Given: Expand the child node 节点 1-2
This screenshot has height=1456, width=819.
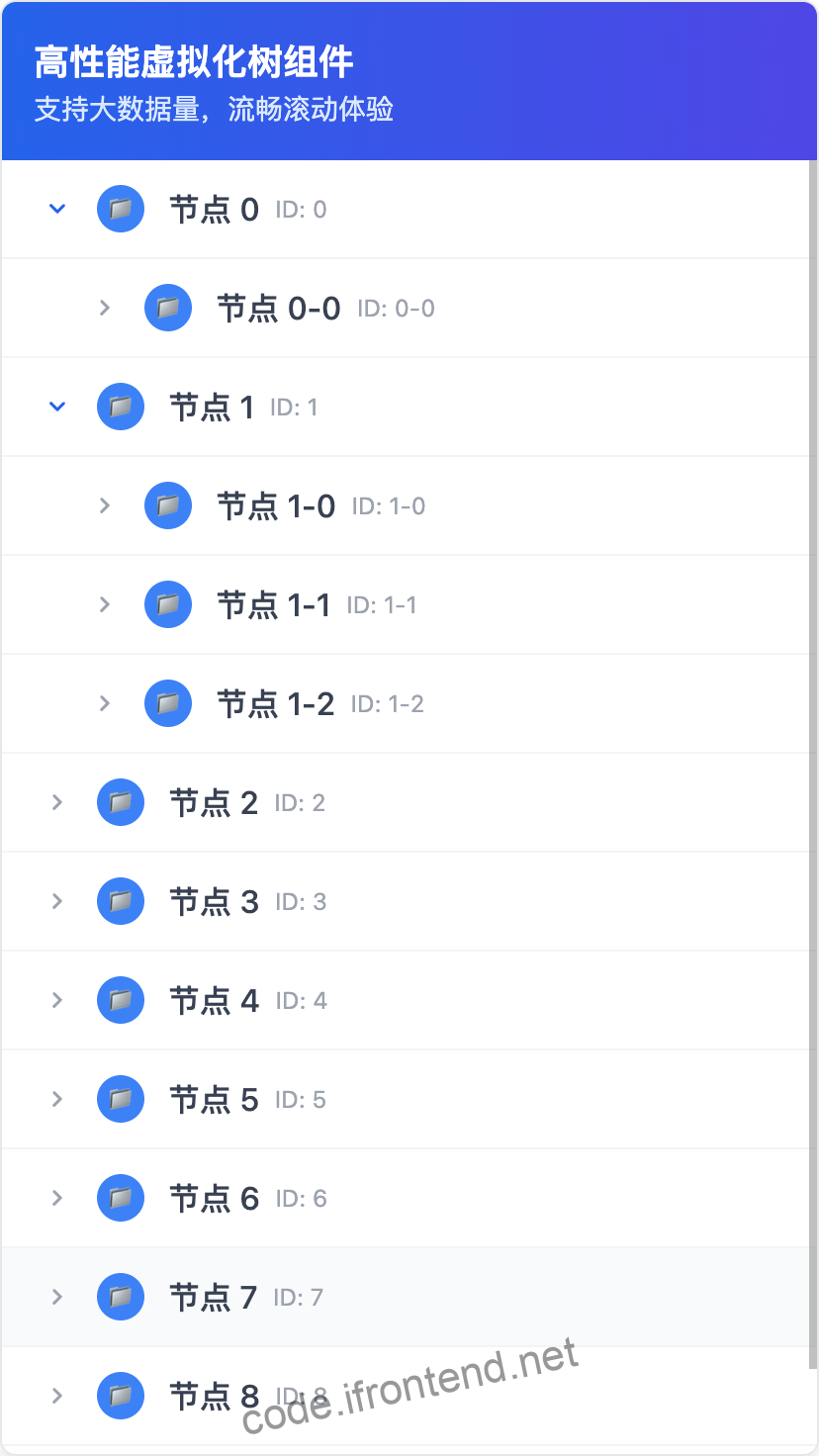Looking at the screenshot, I should click(104, 703).
